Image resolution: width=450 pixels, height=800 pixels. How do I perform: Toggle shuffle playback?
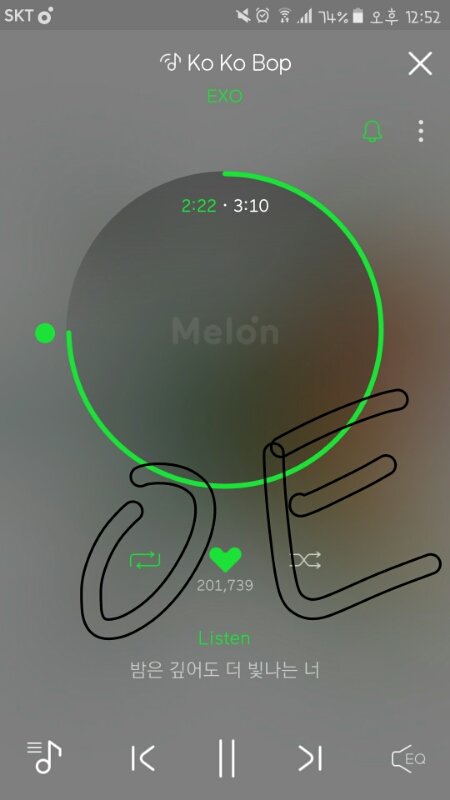pos(305,560)
